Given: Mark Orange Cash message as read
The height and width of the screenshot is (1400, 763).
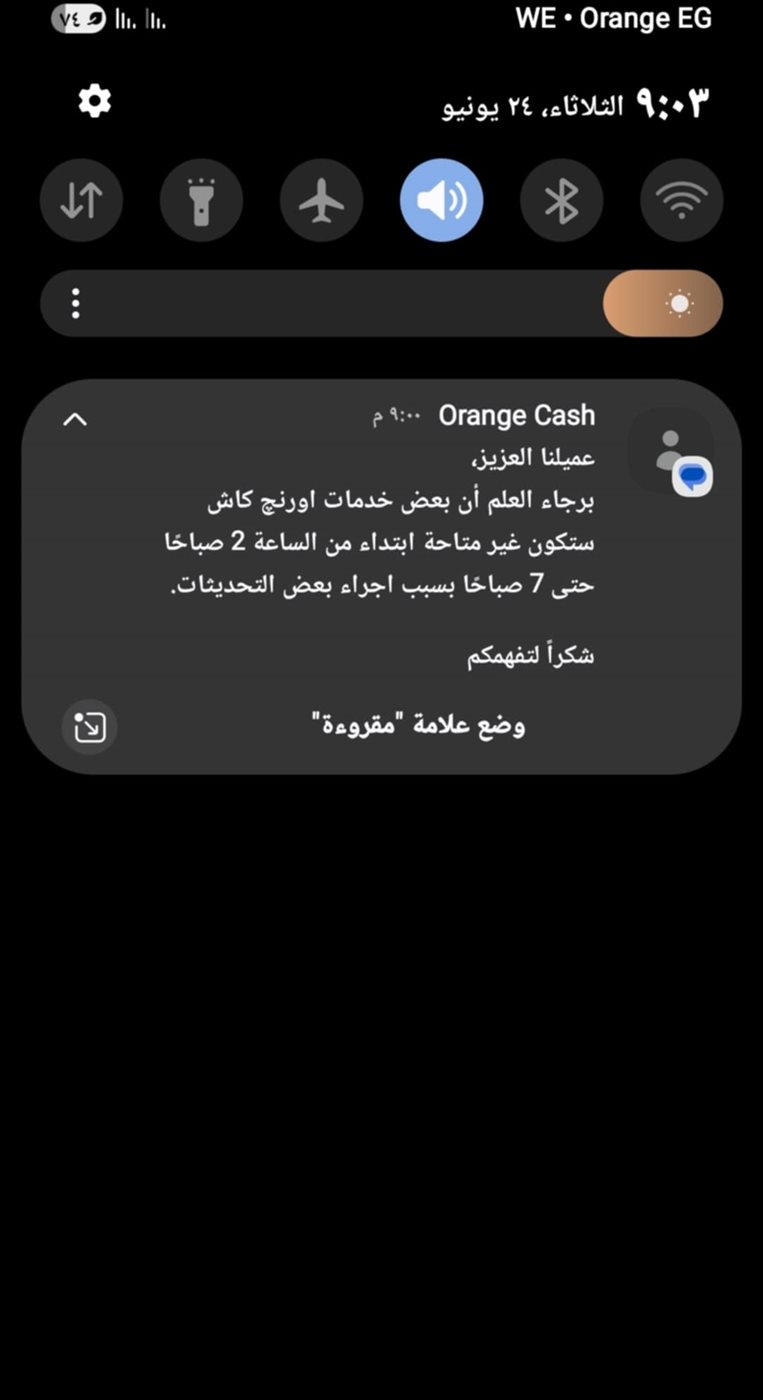Looking at the screenshot, I should [x=418, y=725].
